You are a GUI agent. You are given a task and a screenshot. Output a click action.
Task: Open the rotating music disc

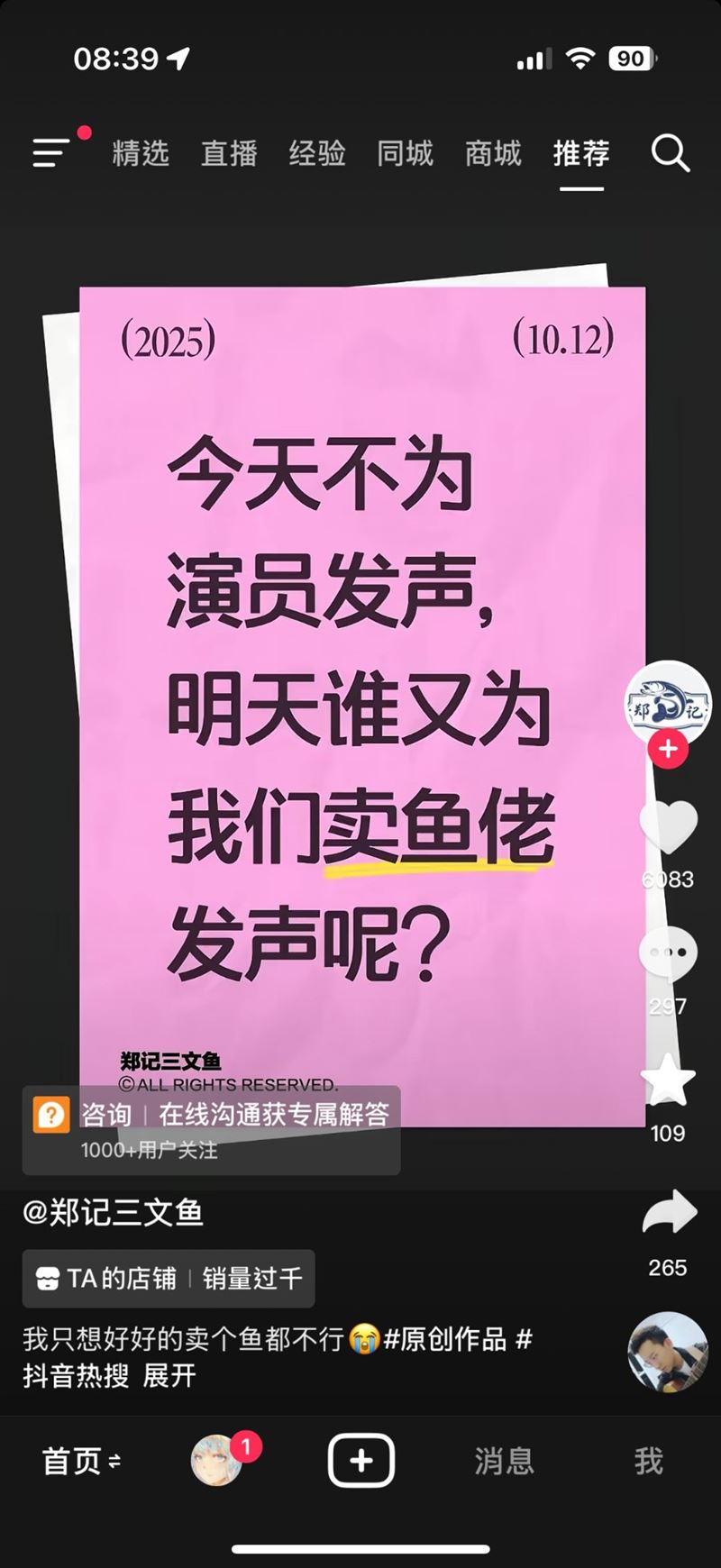click(x=667, y=1353)
